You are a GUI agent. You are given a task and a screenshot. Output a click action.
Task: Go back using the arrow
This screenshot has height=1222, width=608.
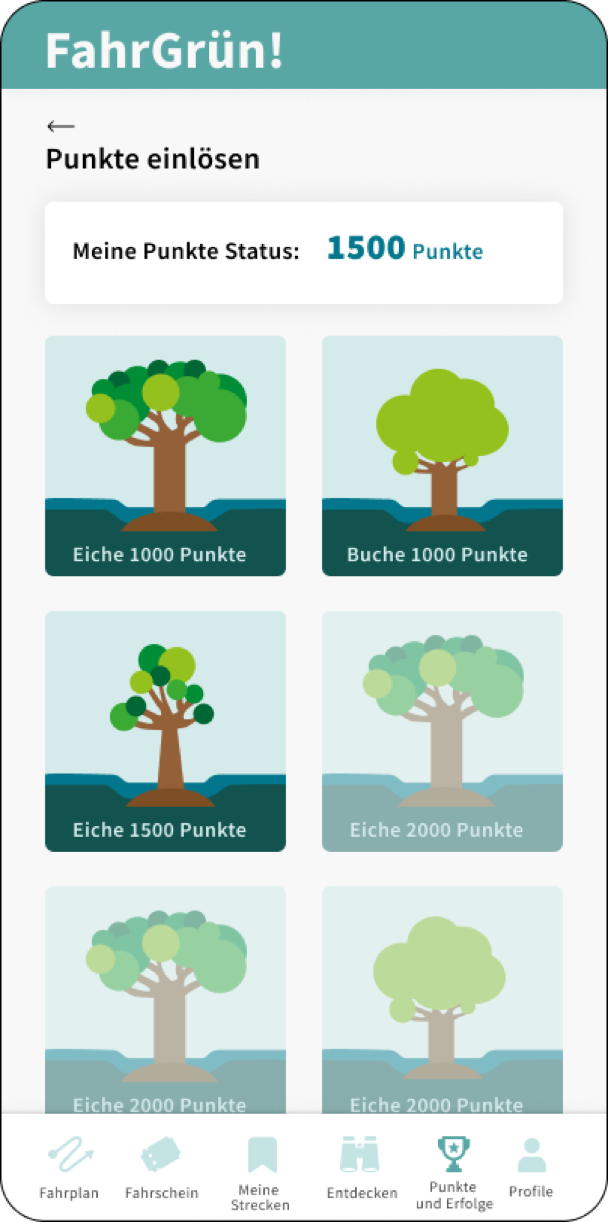point(61,126)
